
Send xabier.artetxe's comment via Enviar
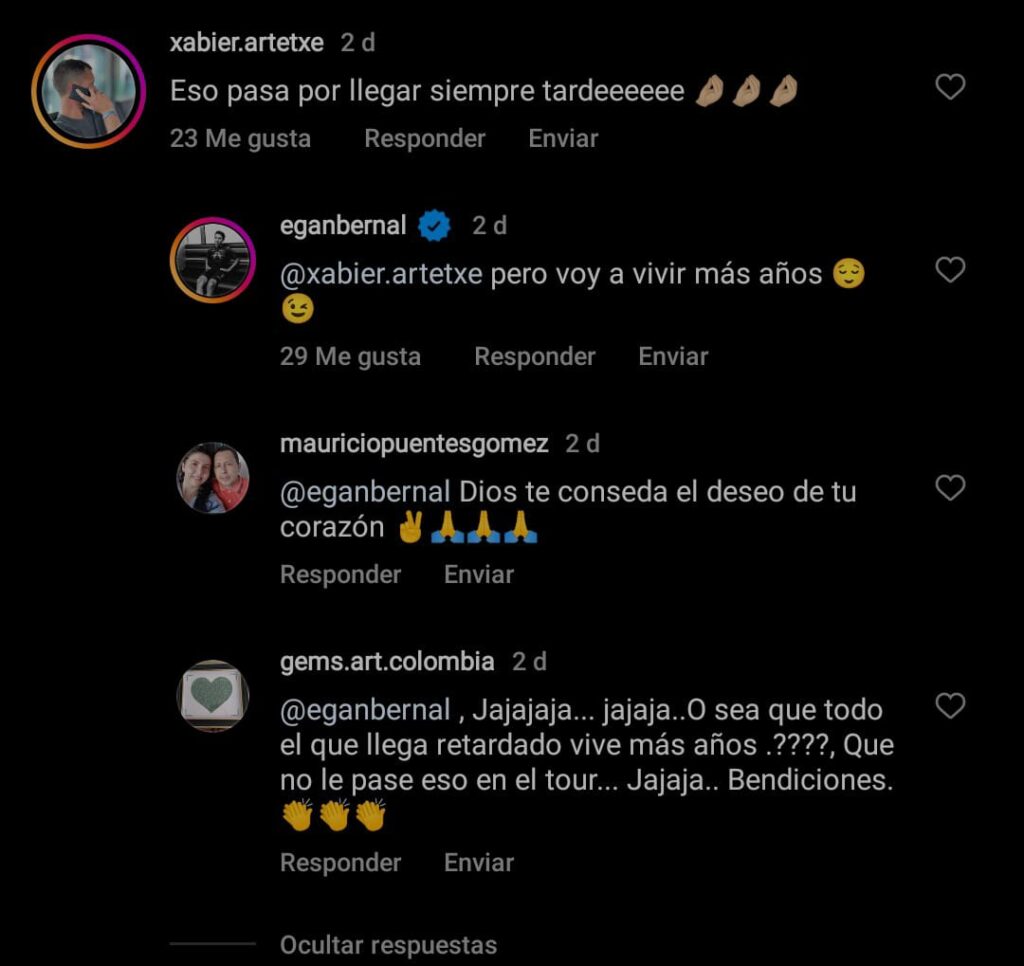click(563, 138)
